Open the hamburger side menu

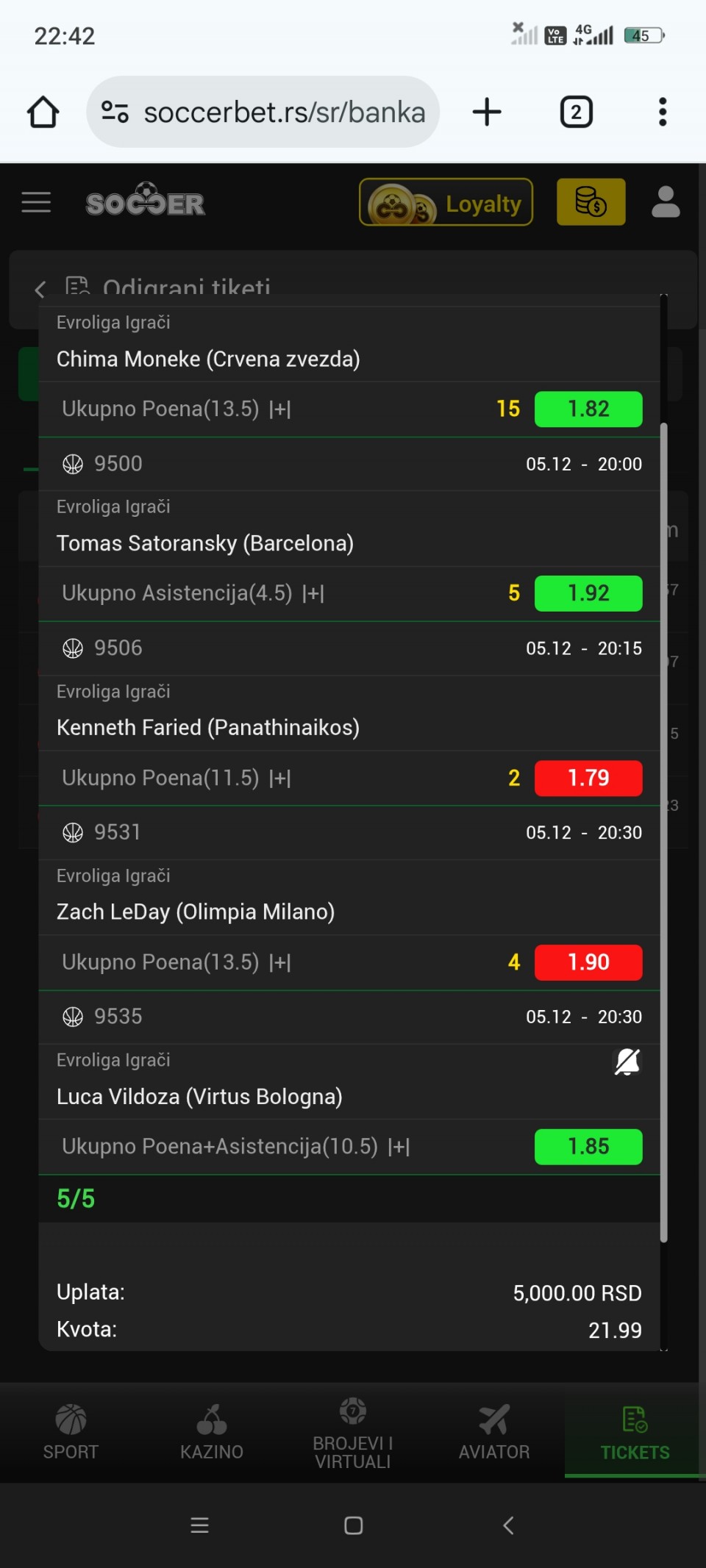[x=36, y=202]
